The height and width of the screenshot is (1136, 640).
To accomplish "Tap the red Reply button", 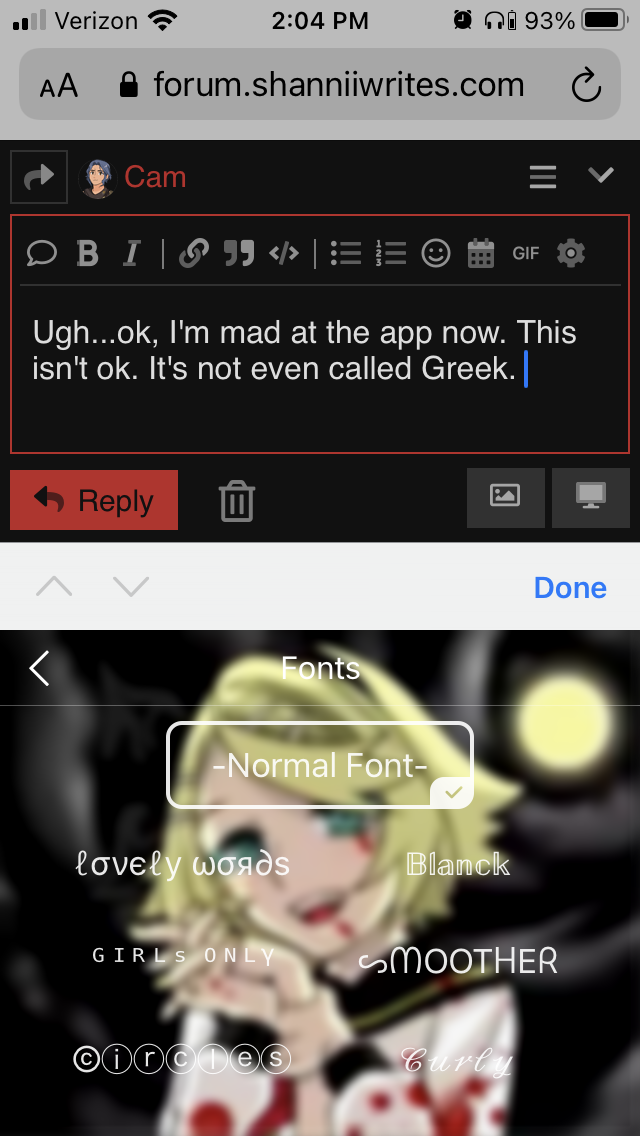I will (94, 500).
